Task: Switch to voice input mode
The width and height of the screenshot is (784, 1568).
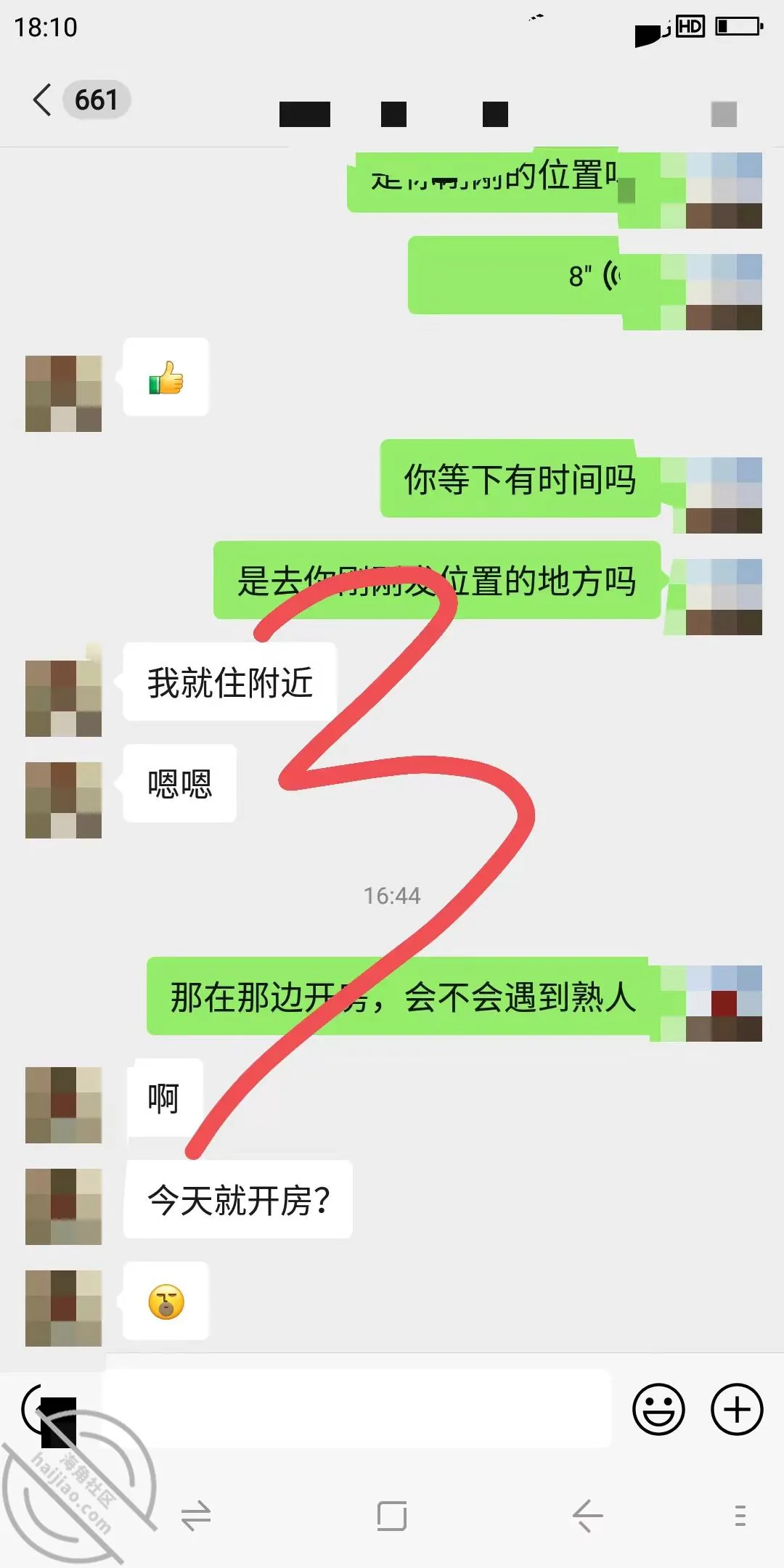Action: [x=48, y=1410]
